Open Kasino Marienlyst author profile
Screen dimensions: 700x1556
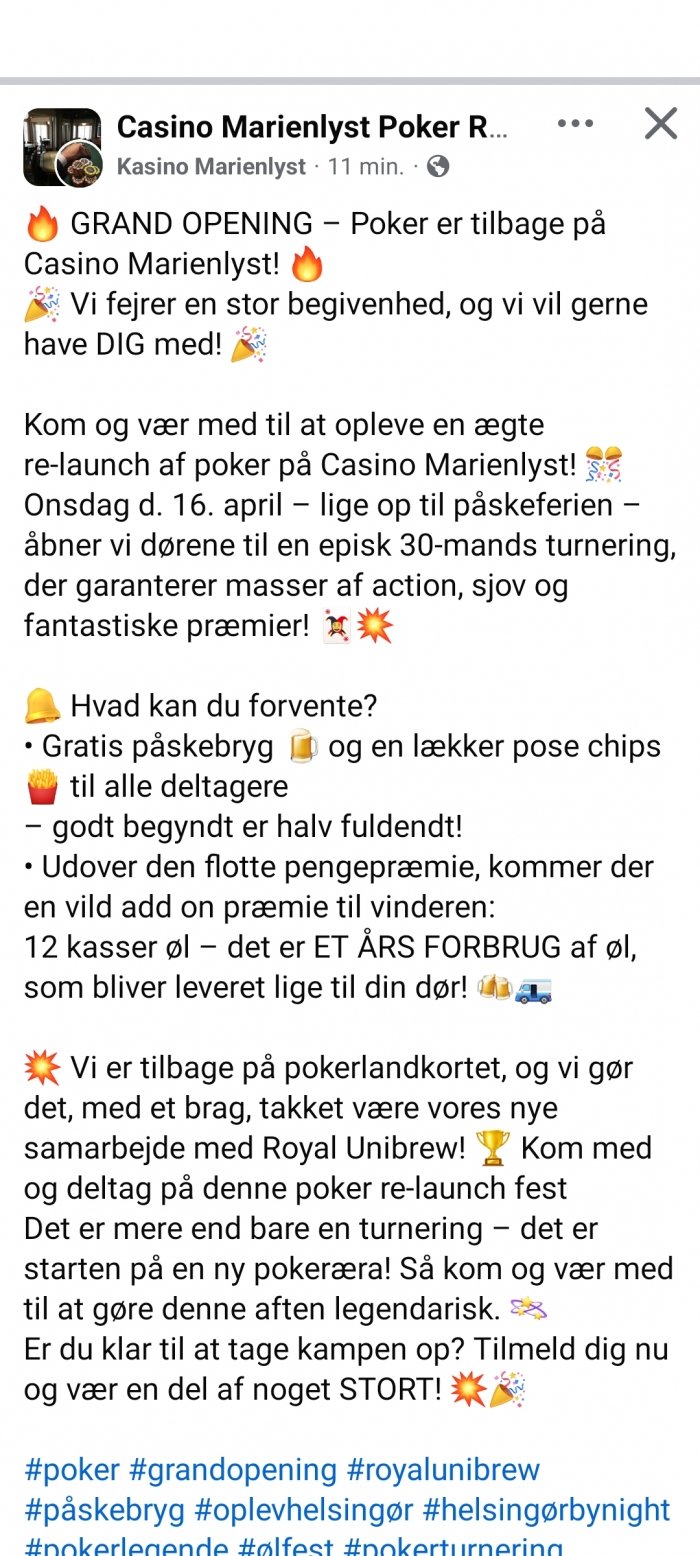211,167
